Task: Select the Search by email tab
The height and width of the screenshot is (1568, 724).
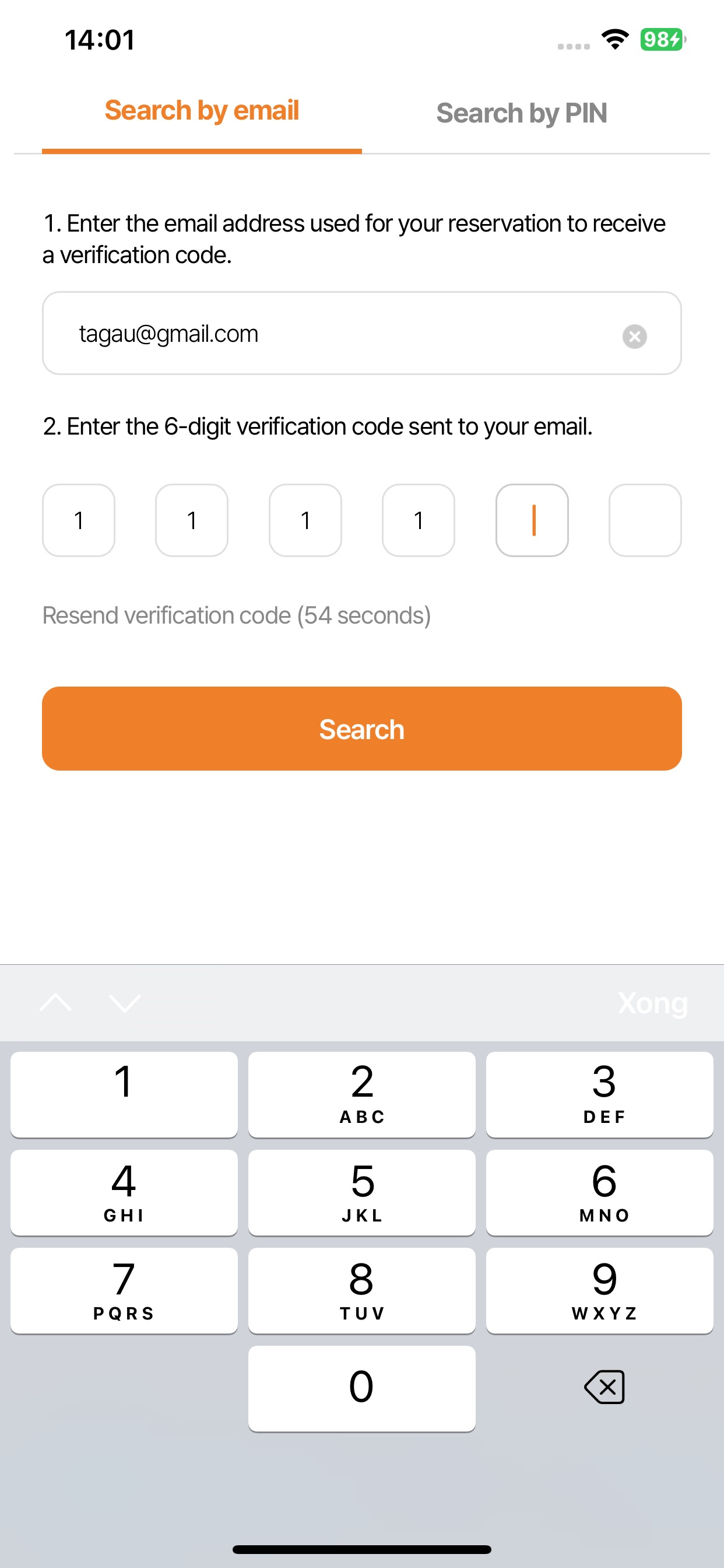Action: point(201,111)
